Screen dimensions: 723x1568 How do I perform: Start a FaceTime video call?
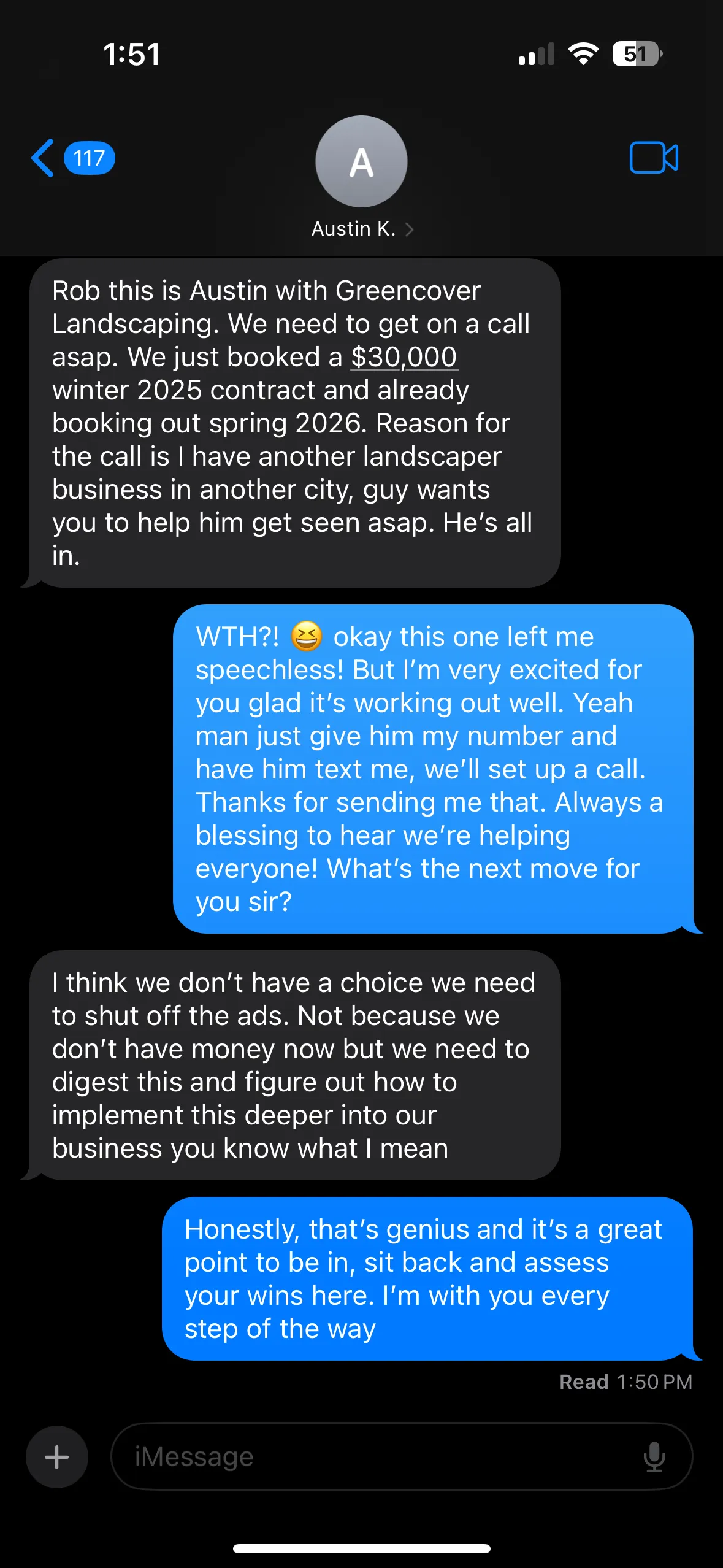[654, 158]
